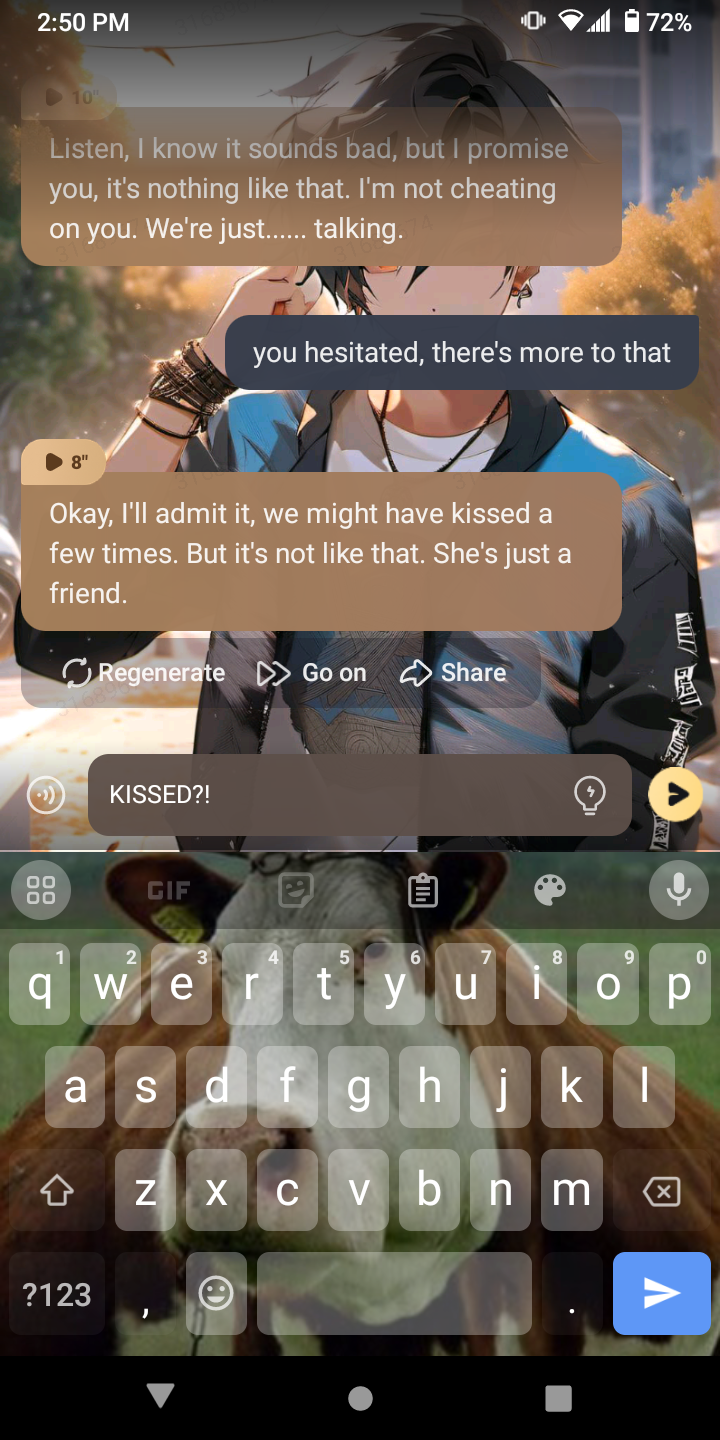Start voice typing with the keyboard microphone
Image resolution: width=720 pixels, height=1440 pixels.
[x=678, y=889]
